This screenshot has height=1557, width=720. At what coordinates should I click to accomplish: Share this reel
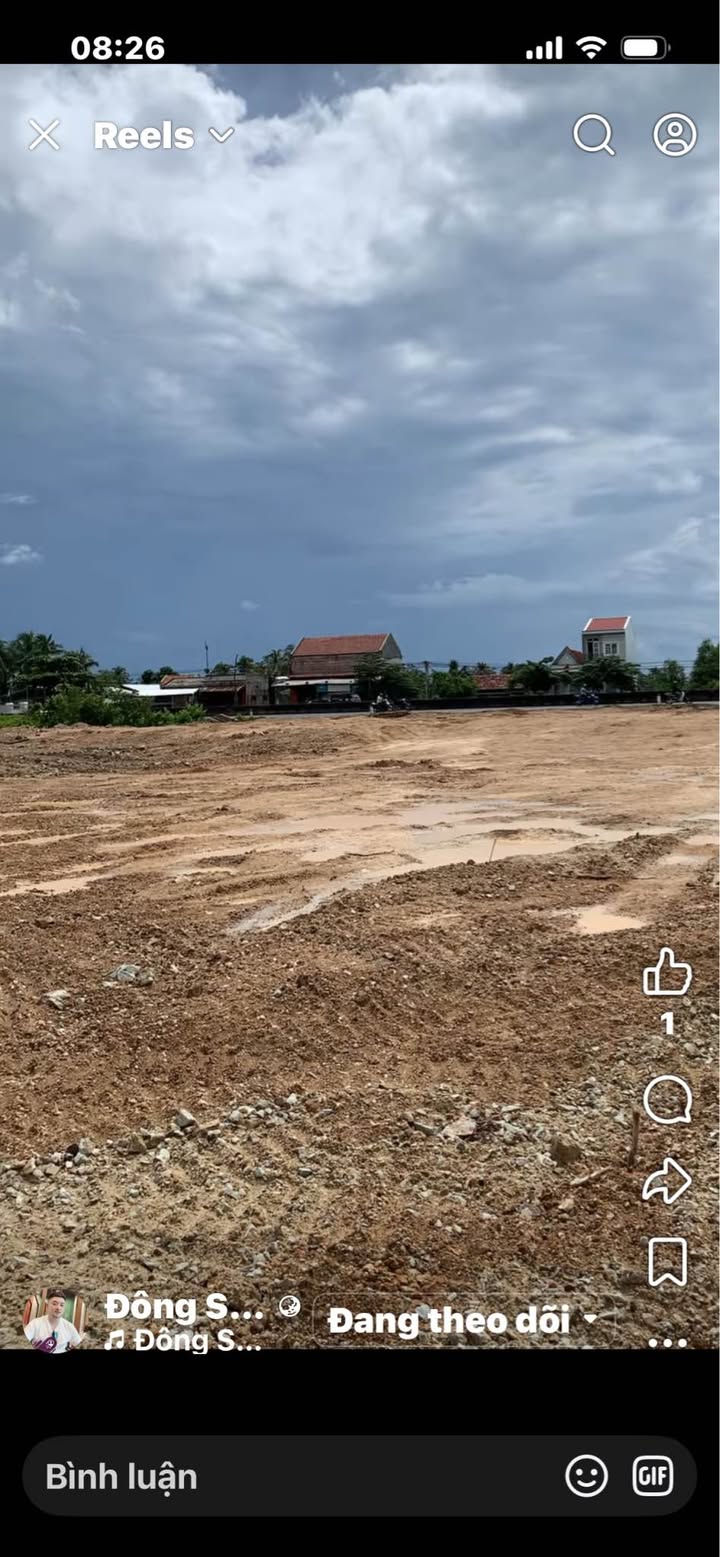tap(667, 1181)
